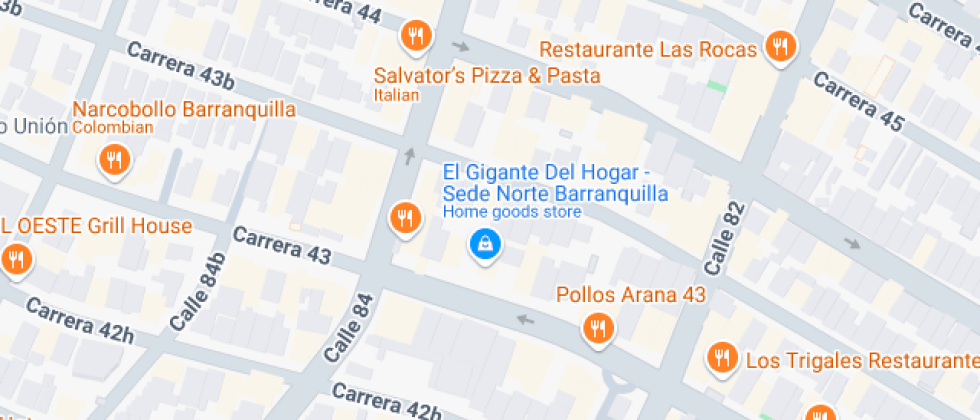The image size is (980, 420).
Task: Open the Salvator's Pizza & Pasta restaurant pin
Action: point(416,38)
